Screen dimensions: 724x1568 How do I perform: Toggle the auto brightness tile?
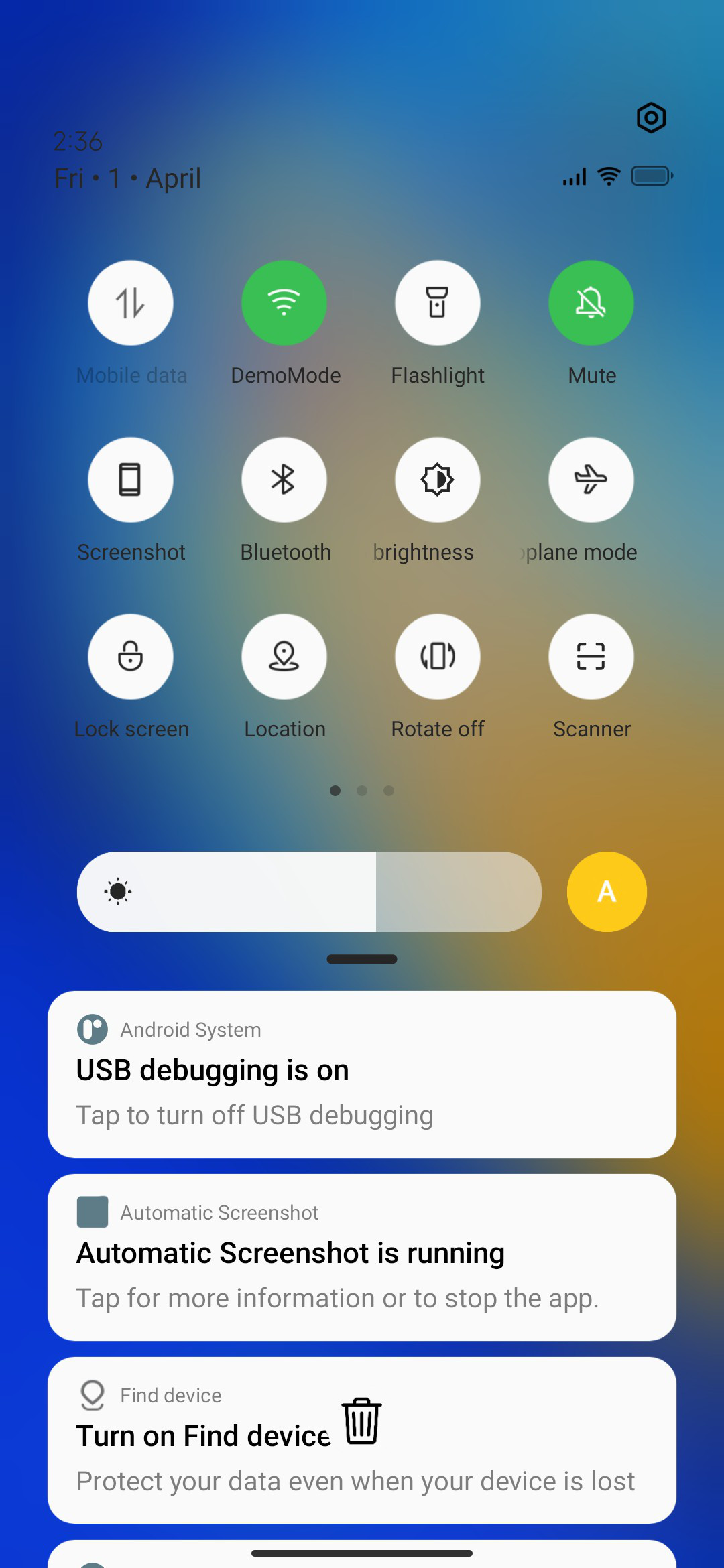point(438,480)
